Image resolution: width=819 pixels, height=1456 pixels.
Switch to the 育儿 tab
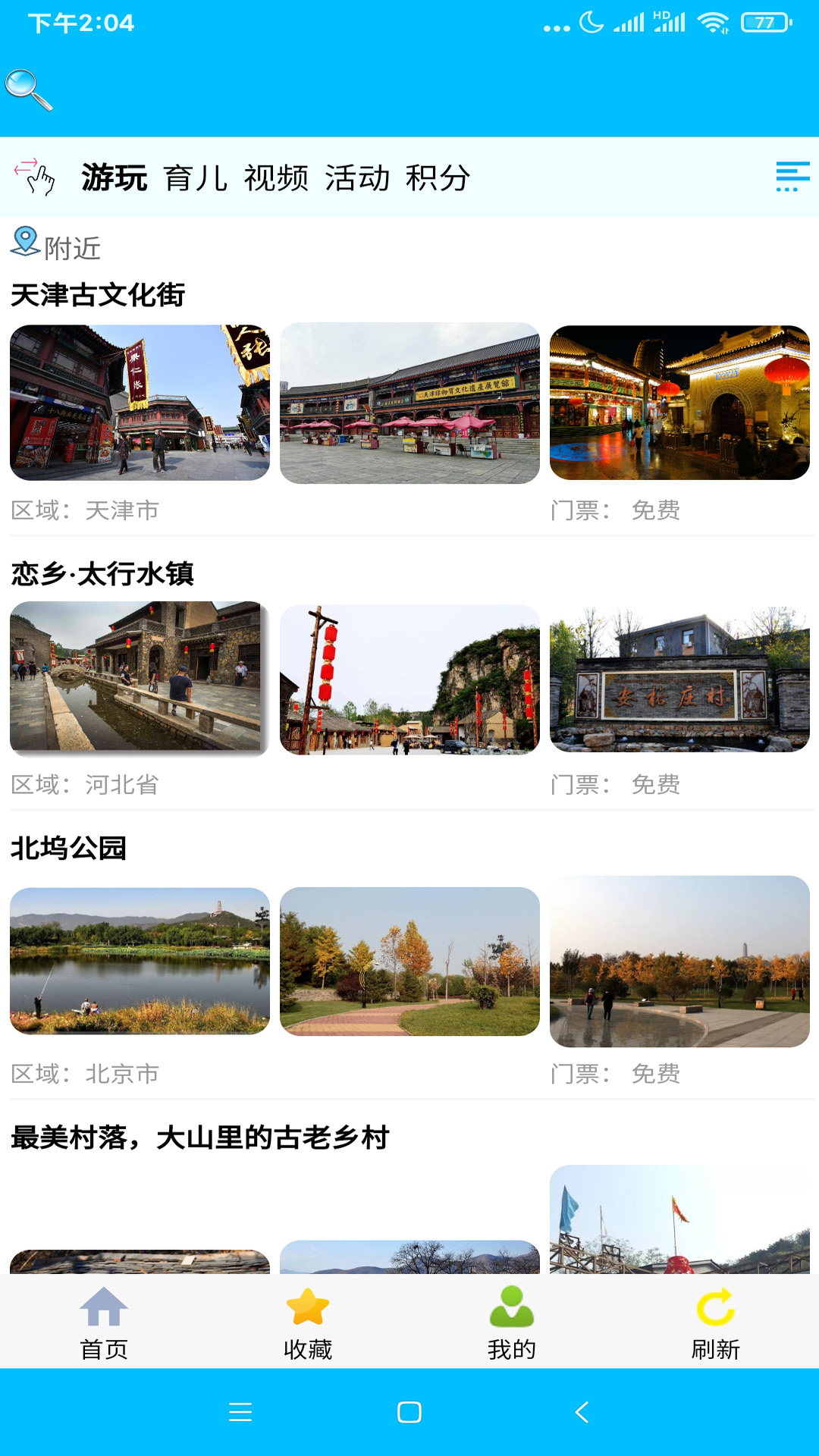pos(196,178)
